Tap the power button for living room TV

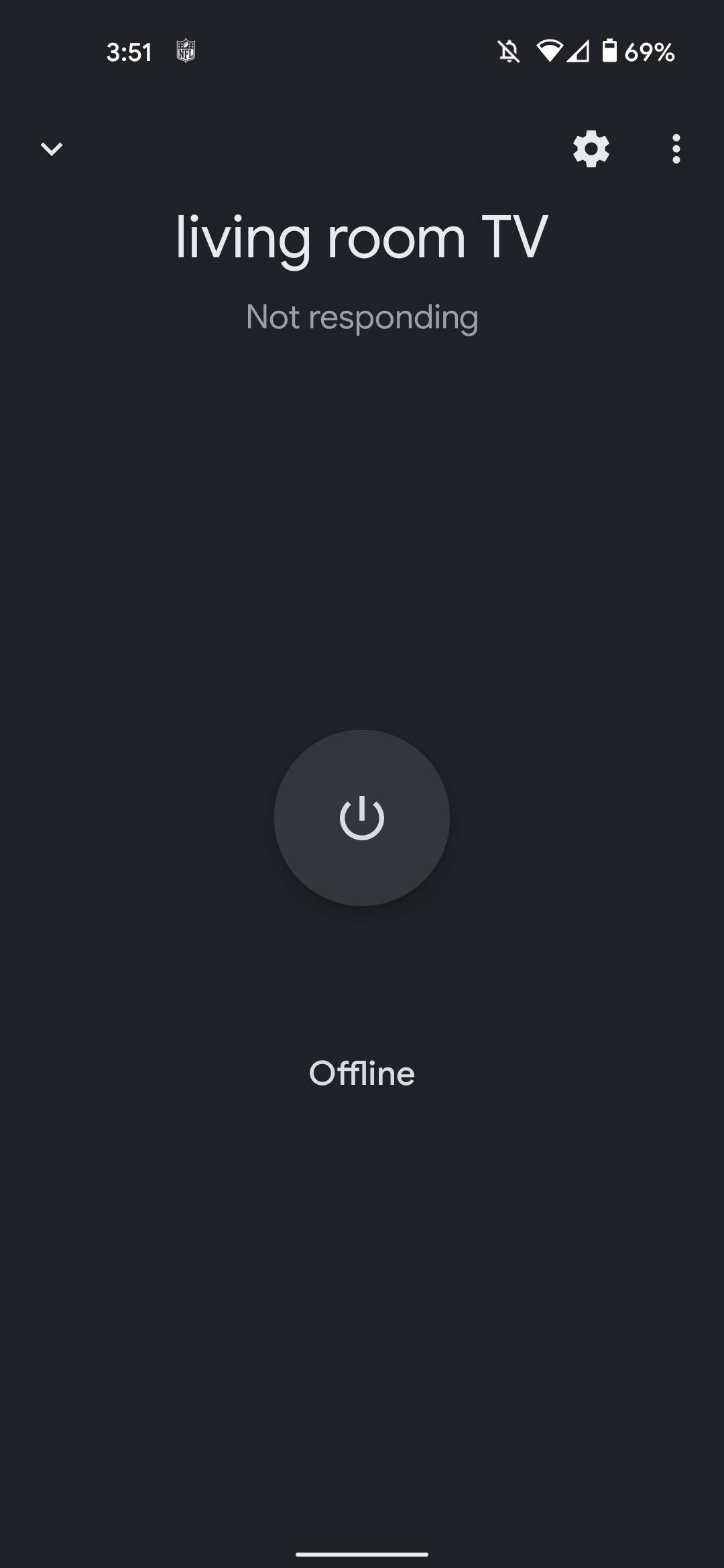pyautogui.click(x=362, y=818)
